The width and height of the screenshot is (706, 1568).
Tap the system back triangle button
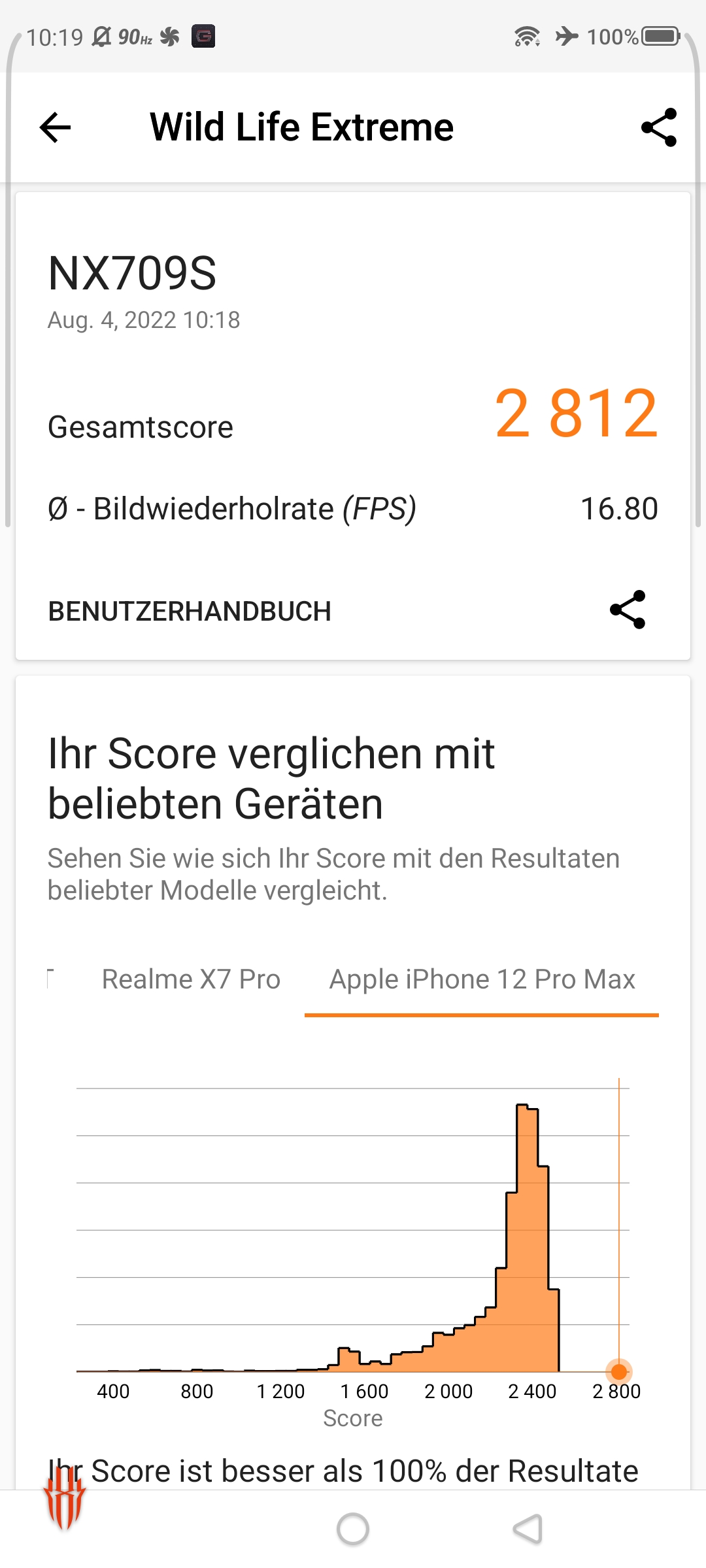click(x=528, y=1529)
